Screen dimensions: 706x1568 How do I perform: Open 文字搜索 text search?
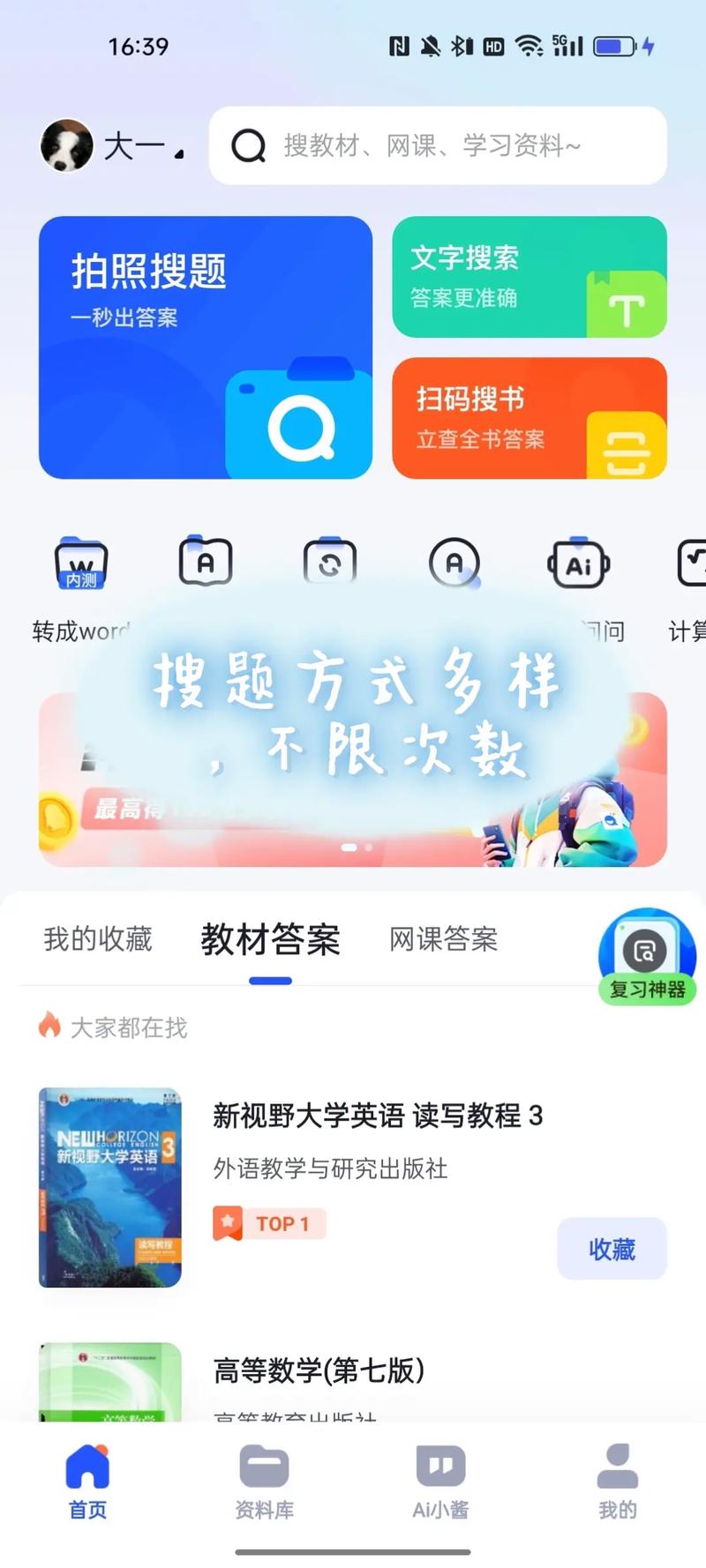point(529,277)
